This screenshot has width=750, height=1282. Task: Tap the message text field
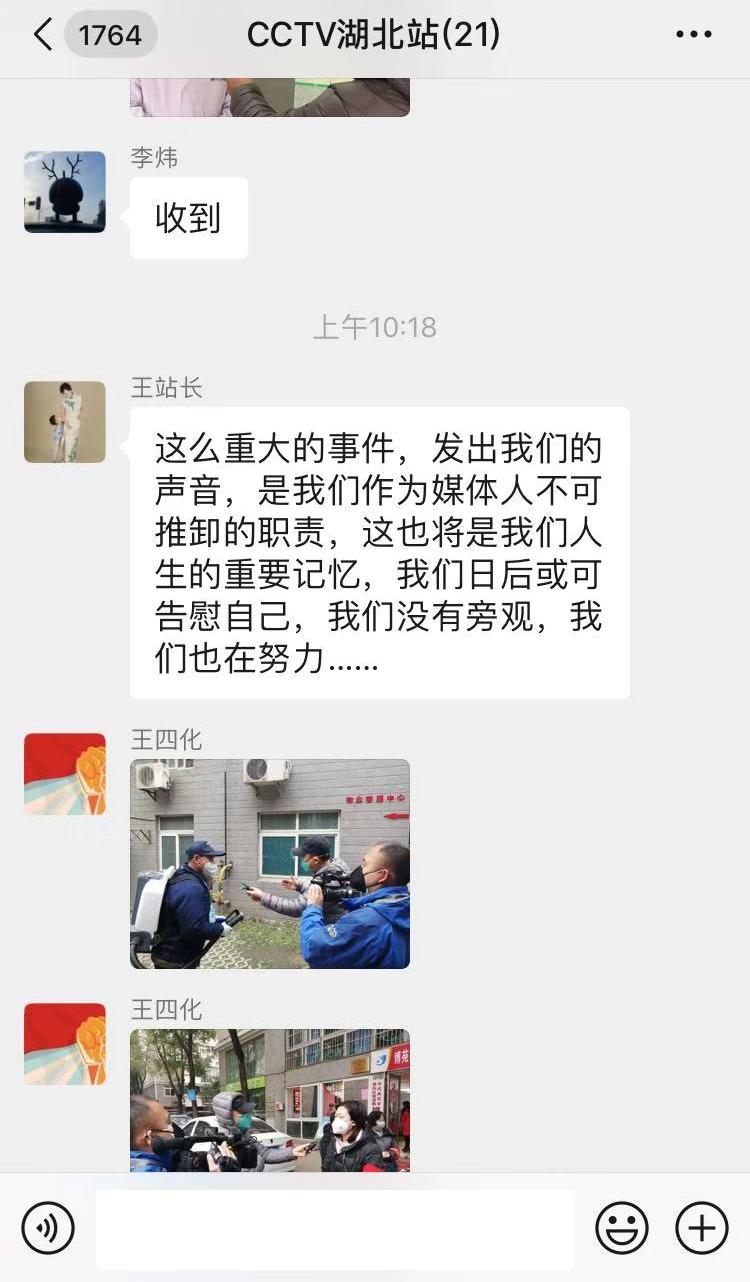335,1229
